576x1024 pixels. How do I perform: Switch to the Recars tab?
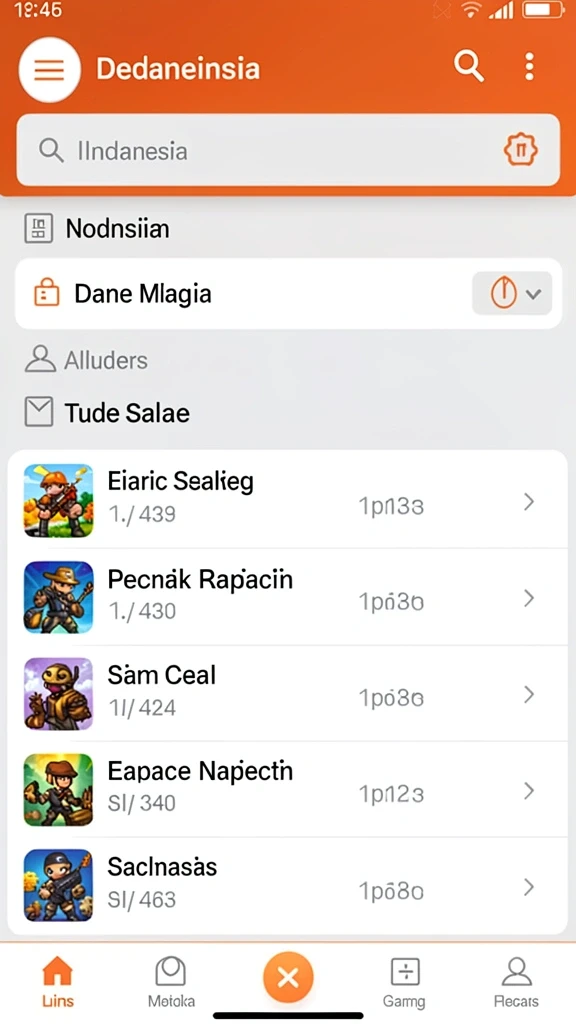click(516, 982)
